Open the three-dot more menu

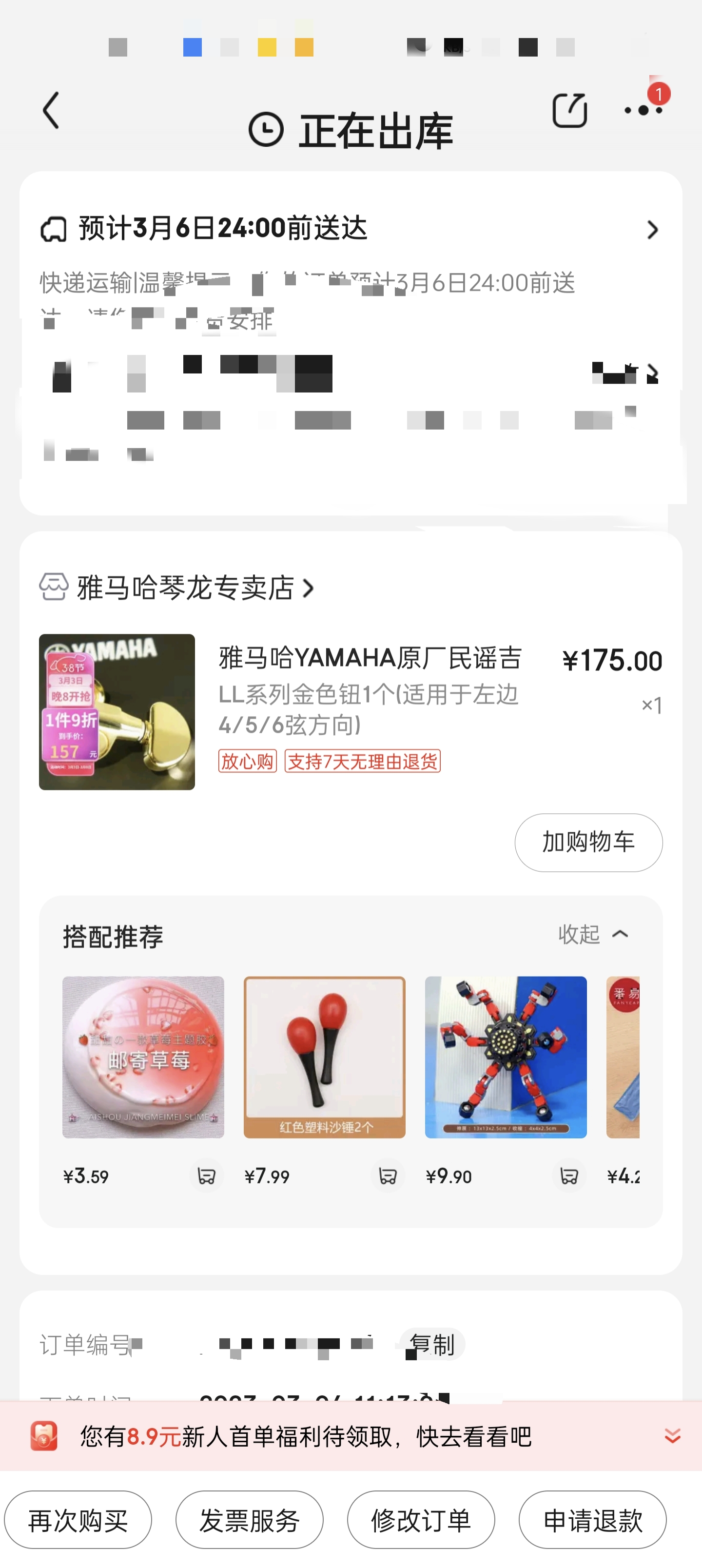(643, 111)
